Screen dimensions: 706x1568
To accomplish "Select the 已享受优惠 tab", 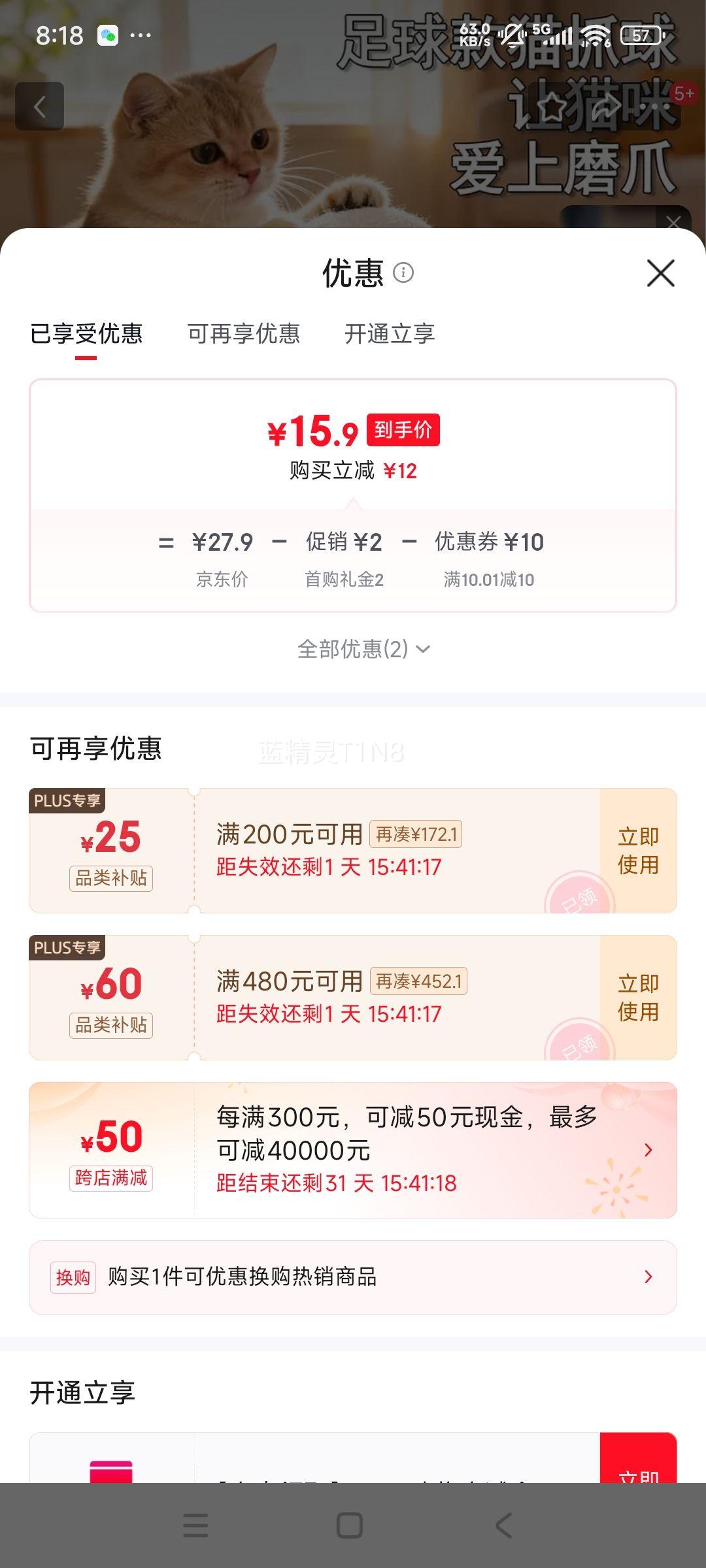I will (x=88, y=335).
